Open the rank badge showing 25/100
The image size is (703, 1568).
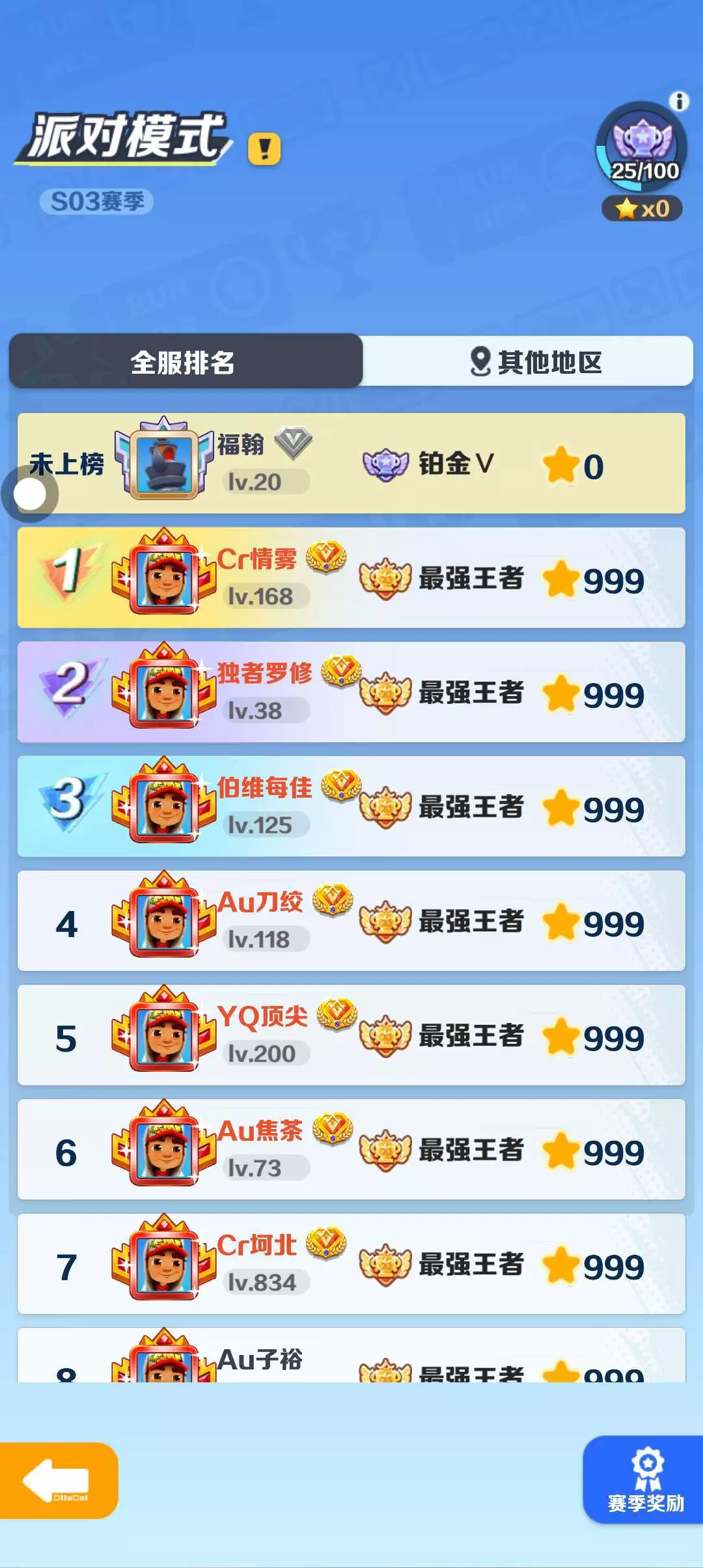[641, 147]
